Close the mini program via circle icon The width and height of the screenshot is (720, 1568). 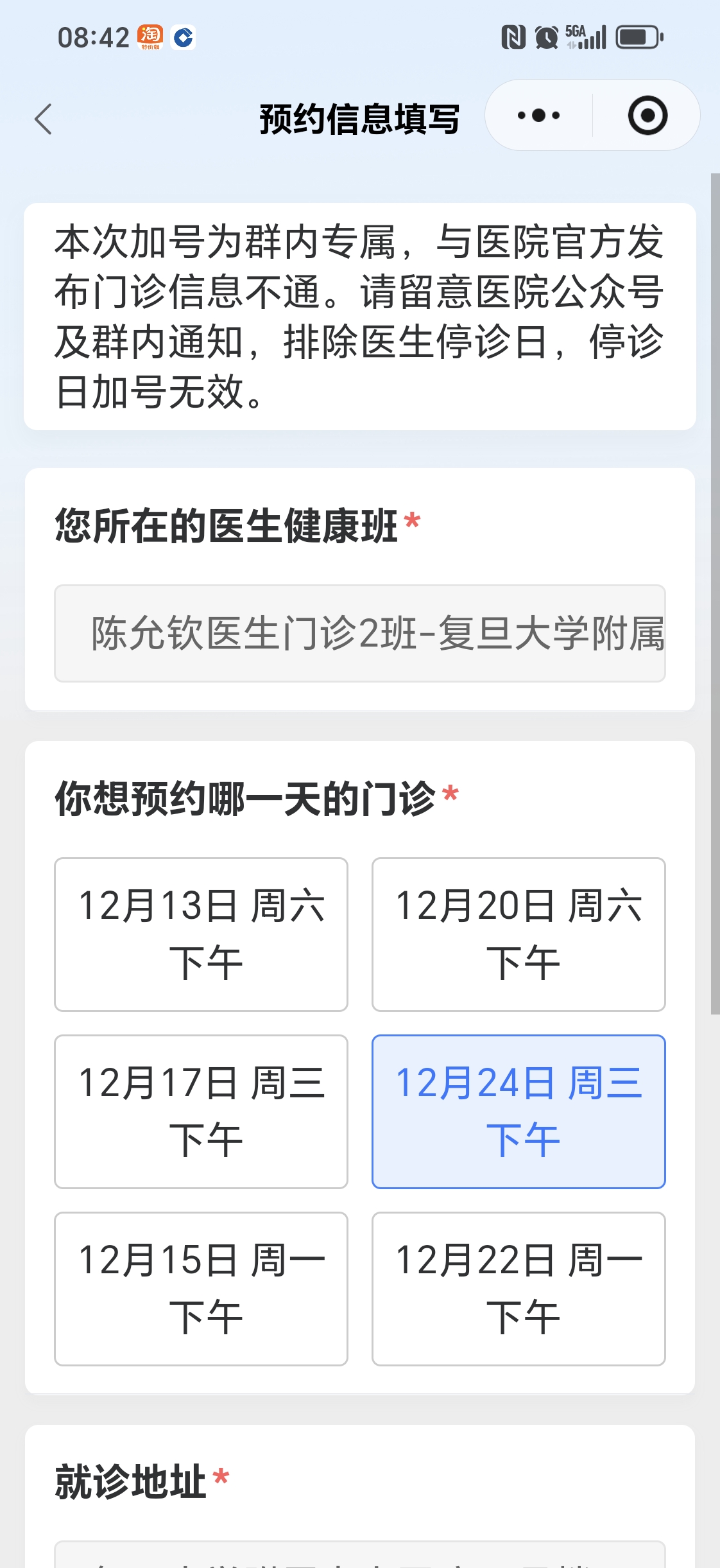pyautogui.click(x=647, y=116)
